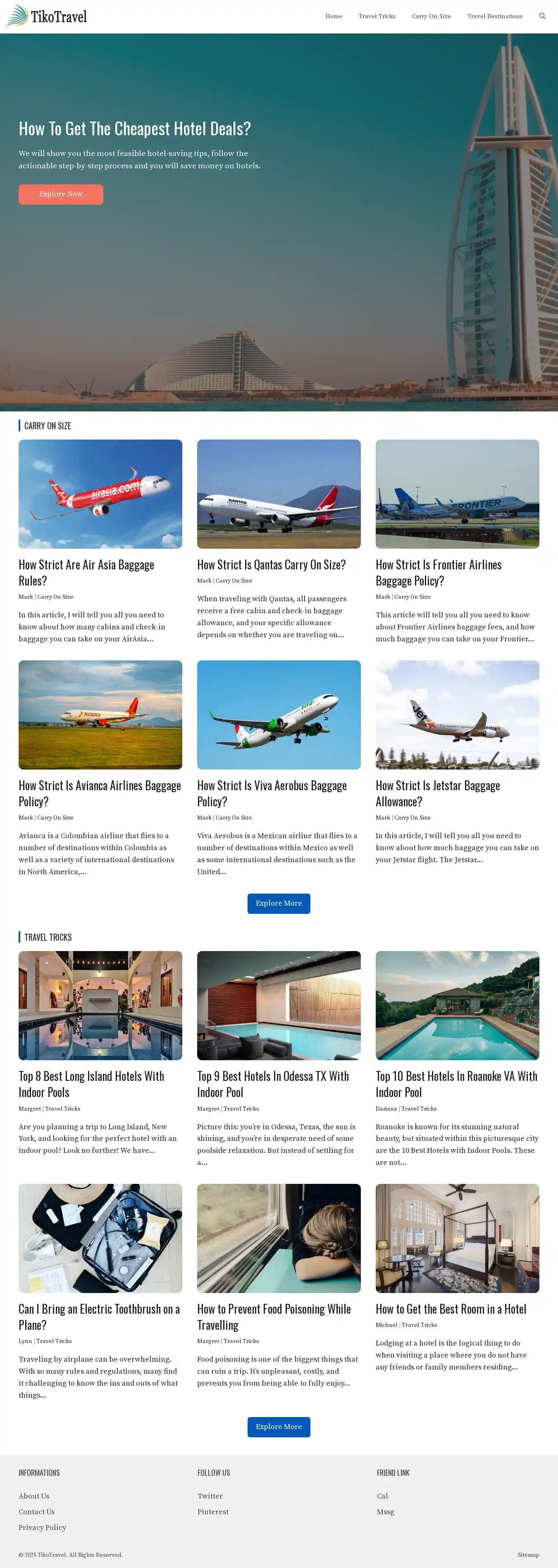Open the search icon in the header
This screenshot has height=1568, width=558.
[542, 17]
